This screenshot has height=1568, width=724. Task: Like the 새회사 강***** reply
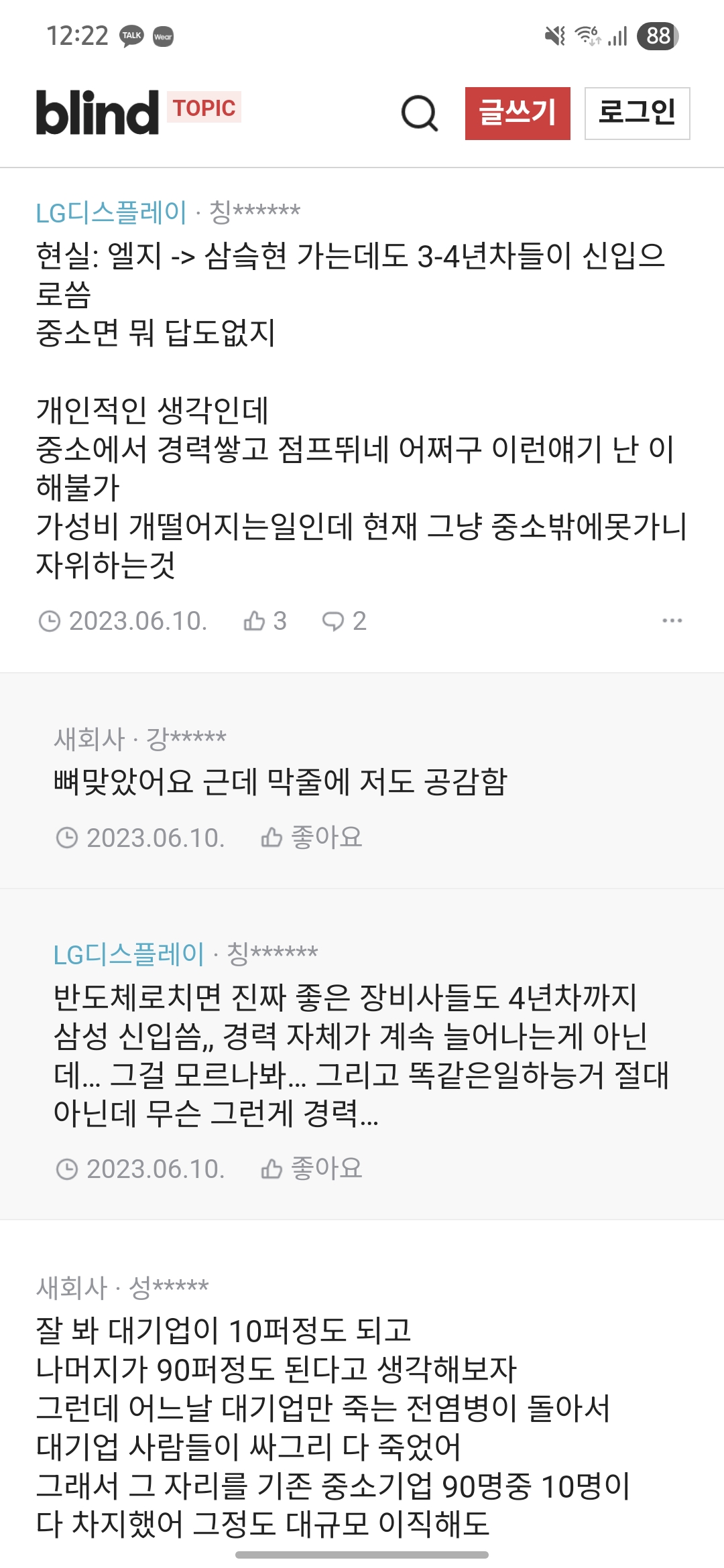(311, 838)
